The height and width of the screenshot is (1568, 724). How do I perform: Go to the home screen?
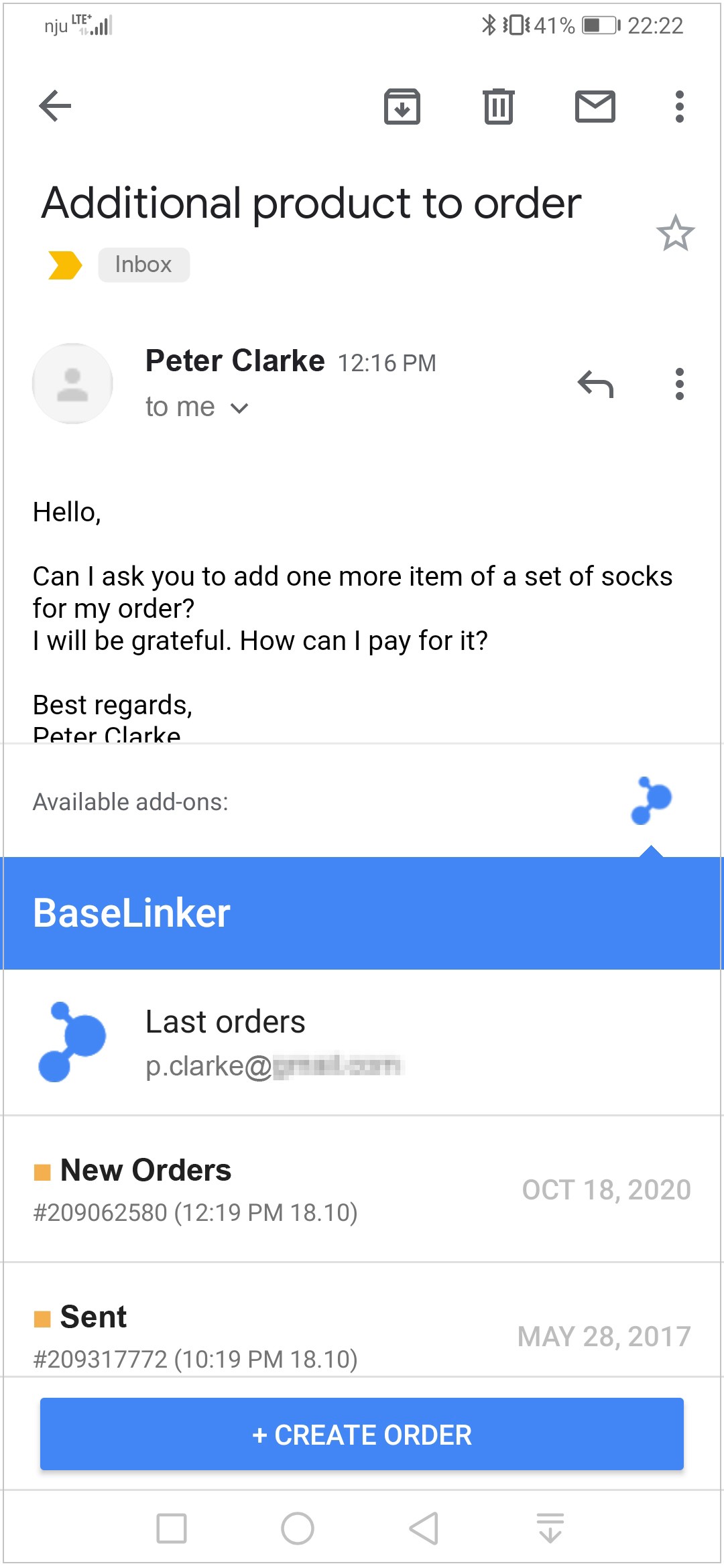click(298, 1528)
